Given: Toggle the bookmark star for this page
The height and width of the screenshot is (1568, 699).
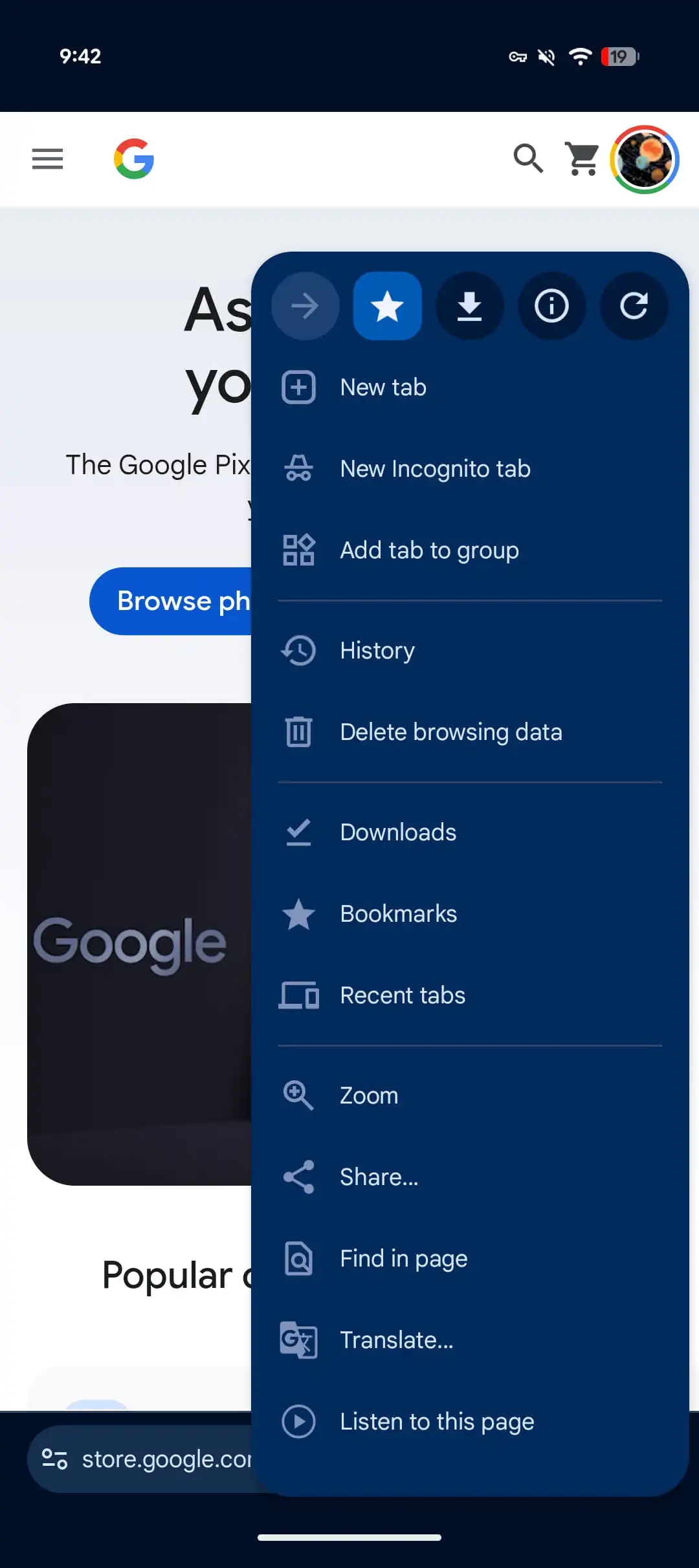Looking at the screenshot, I should pyautogui.click(x=387, y=306).
